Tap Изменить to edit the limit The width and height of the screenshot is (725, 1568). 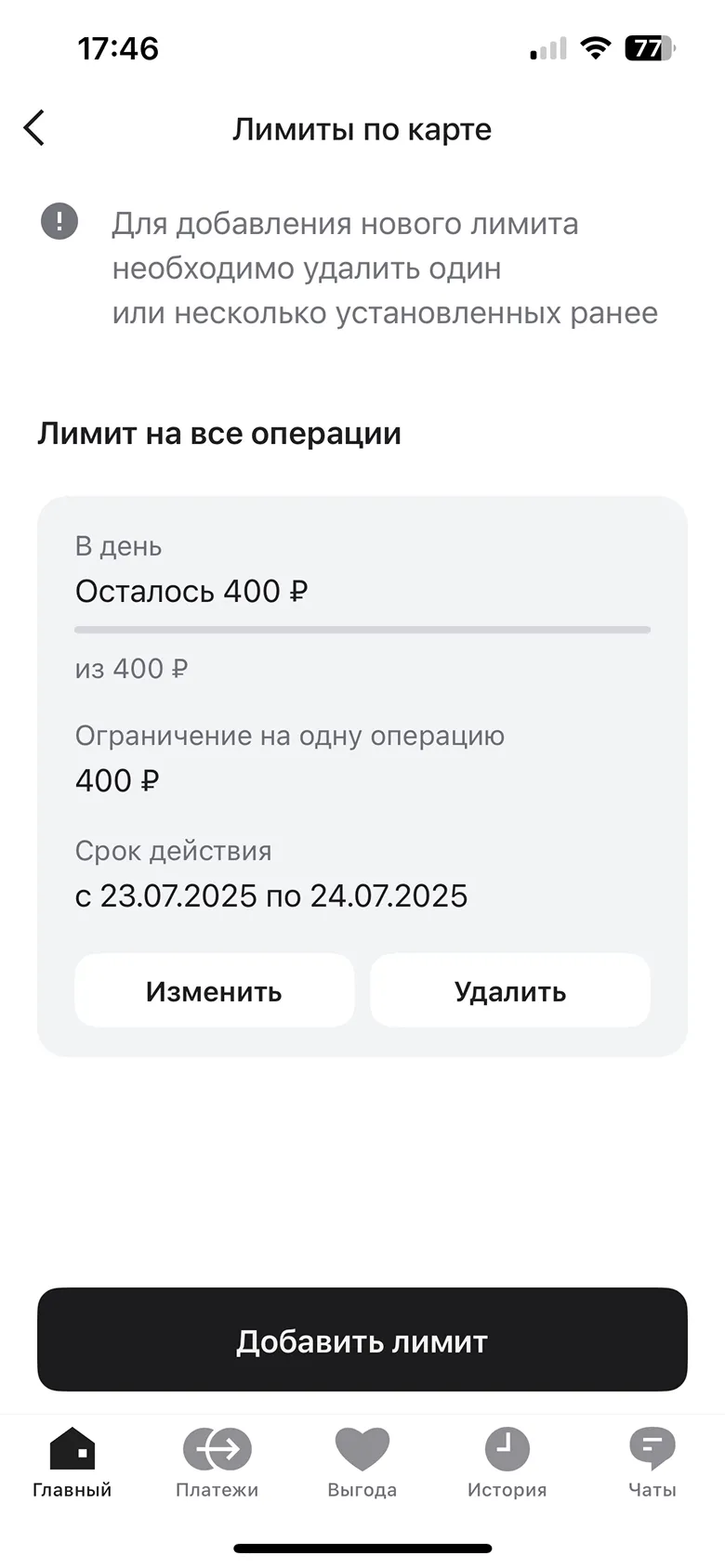tap(214, 991)
